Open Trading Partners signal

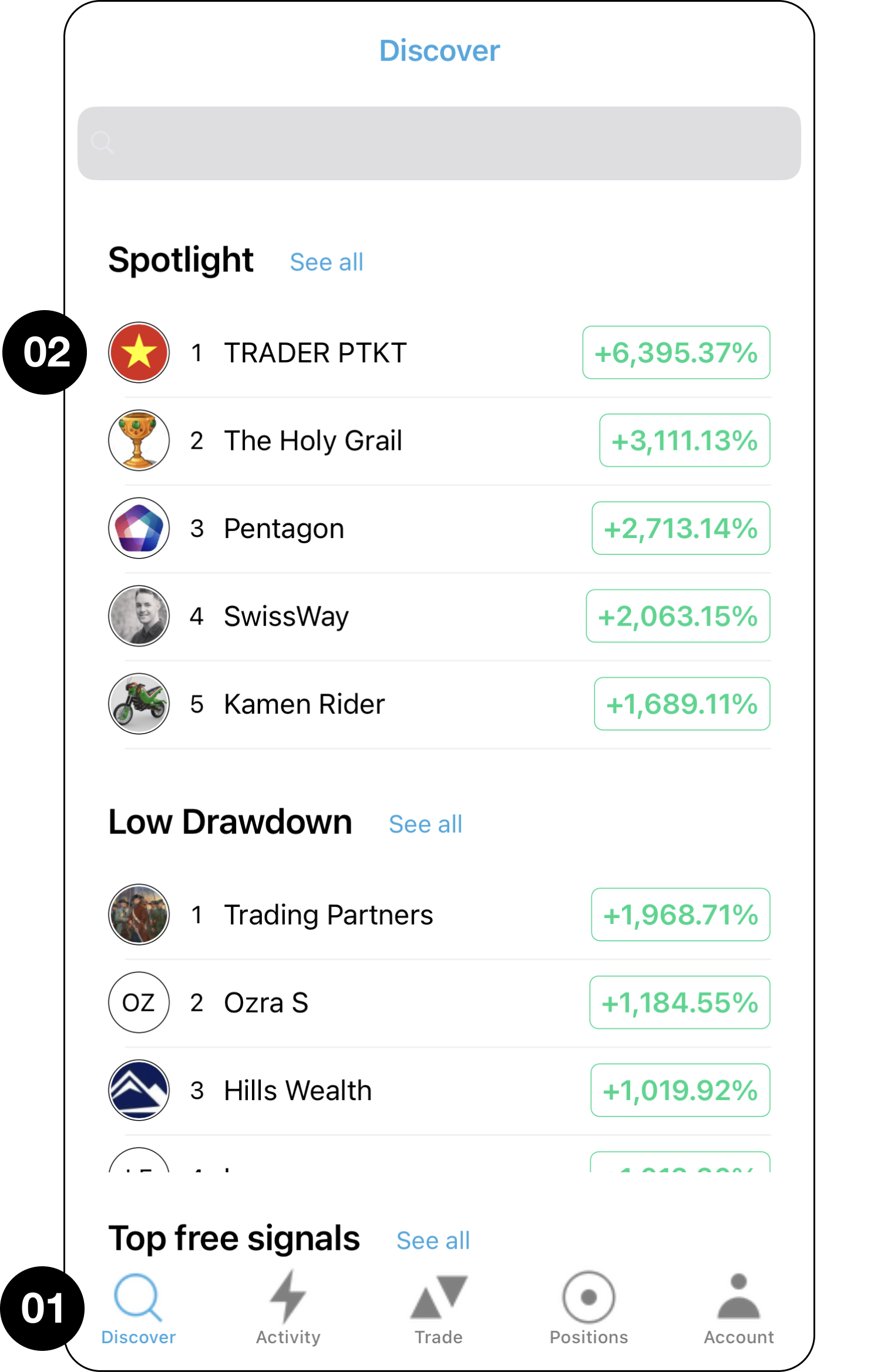point(328,915)
